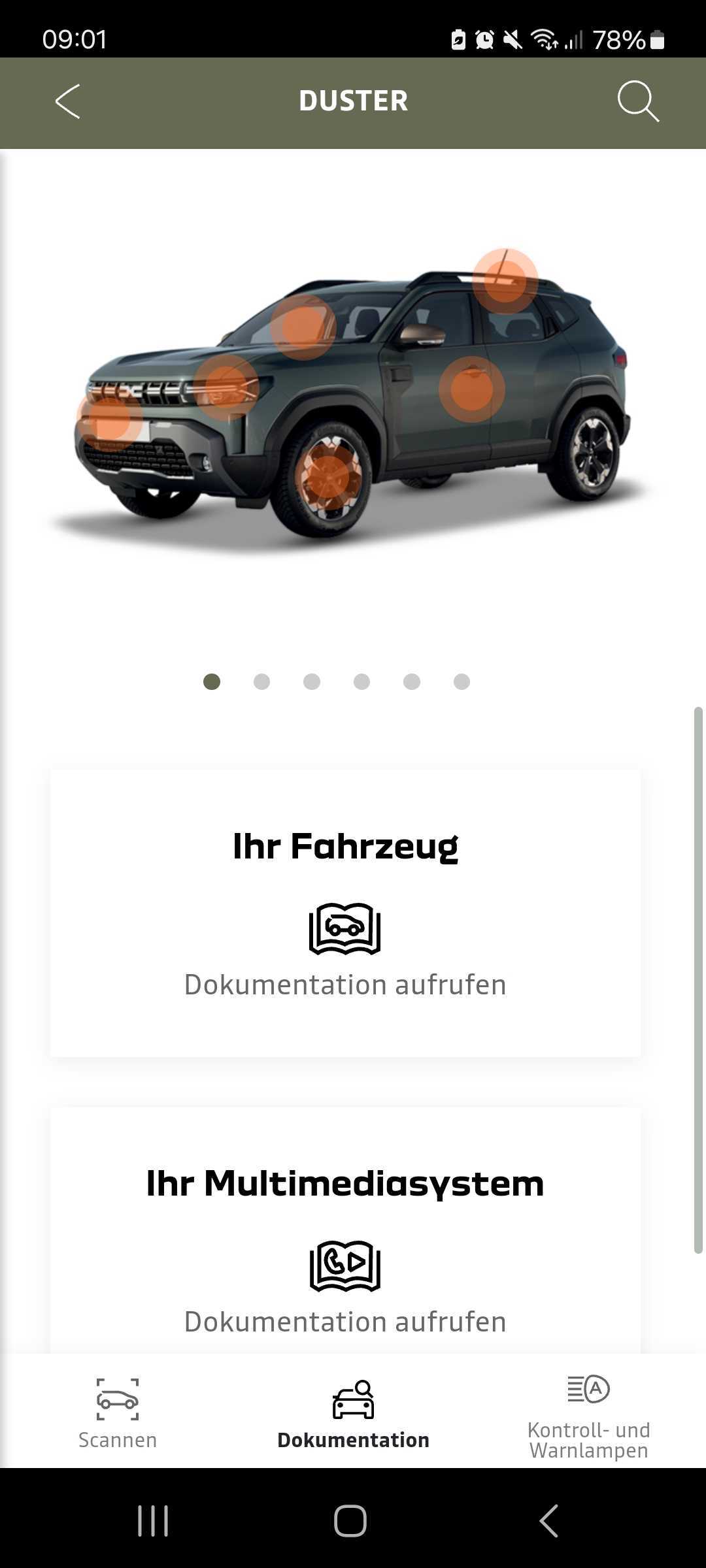Open search in the Duster header
The height and width of the screenshot is (1568, 706).
point(637,102)
